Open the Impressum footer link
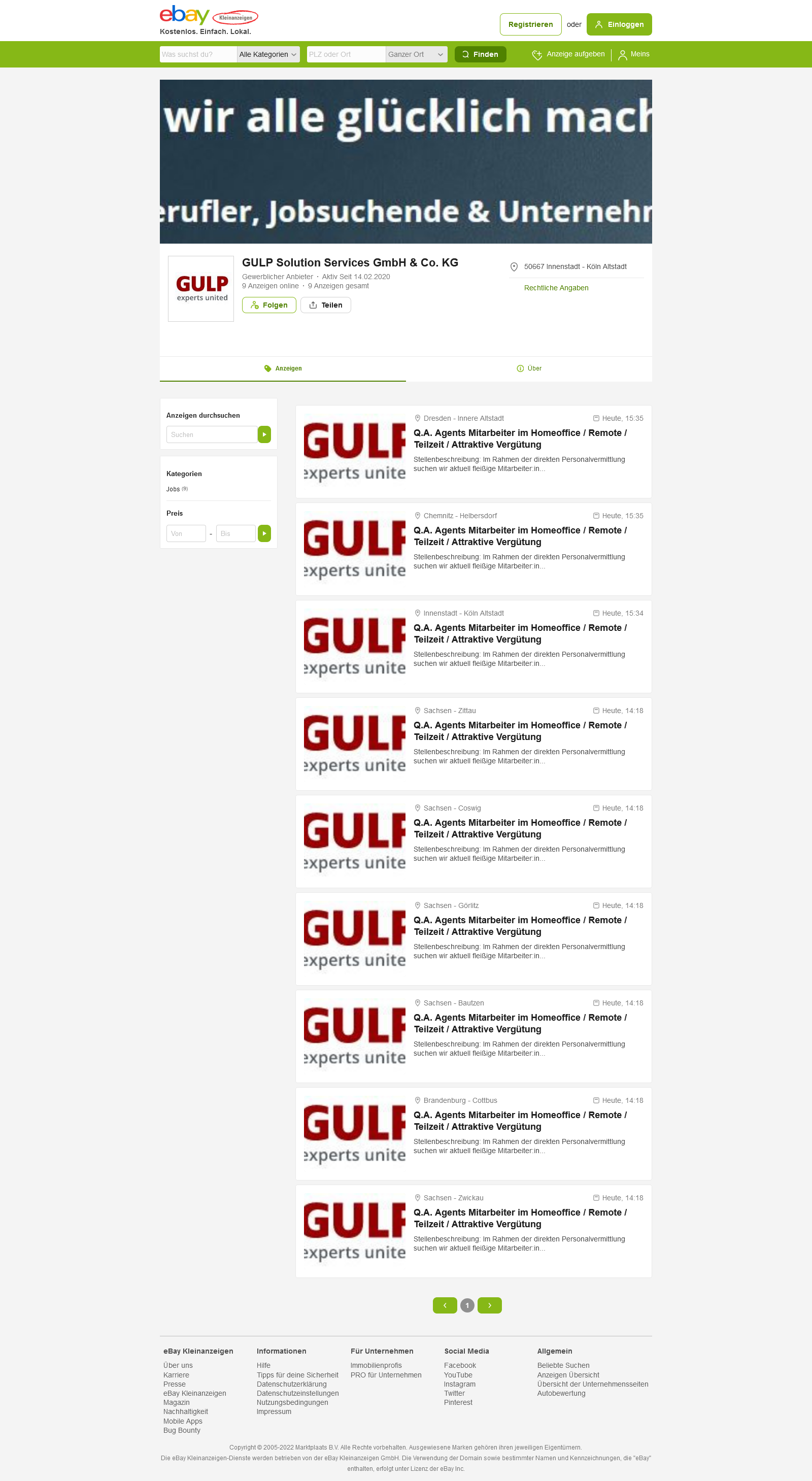Image resolution: width=812 pixels, height=1481 pixels. 274,1411
